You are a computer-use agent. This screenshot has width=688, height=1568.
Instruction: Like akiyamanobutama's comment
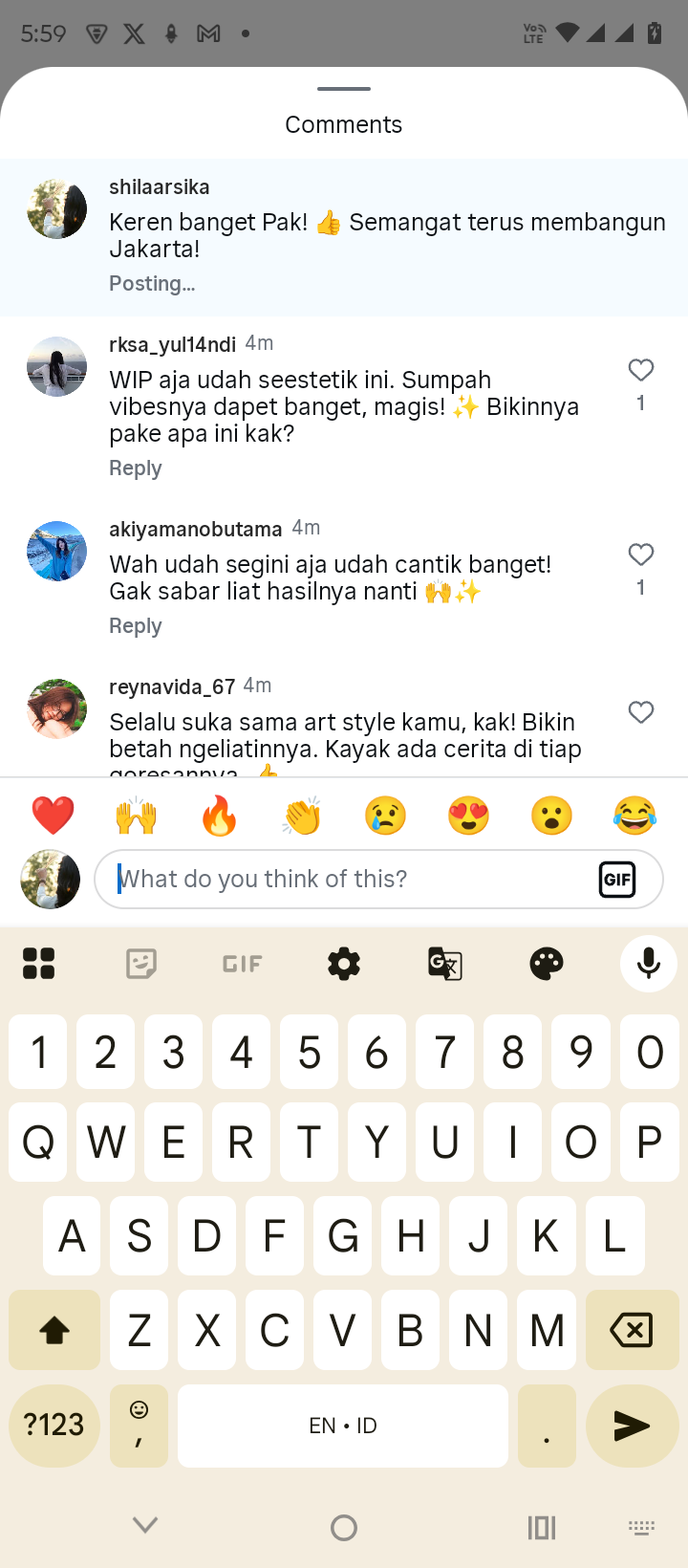[x=640, y=555]
